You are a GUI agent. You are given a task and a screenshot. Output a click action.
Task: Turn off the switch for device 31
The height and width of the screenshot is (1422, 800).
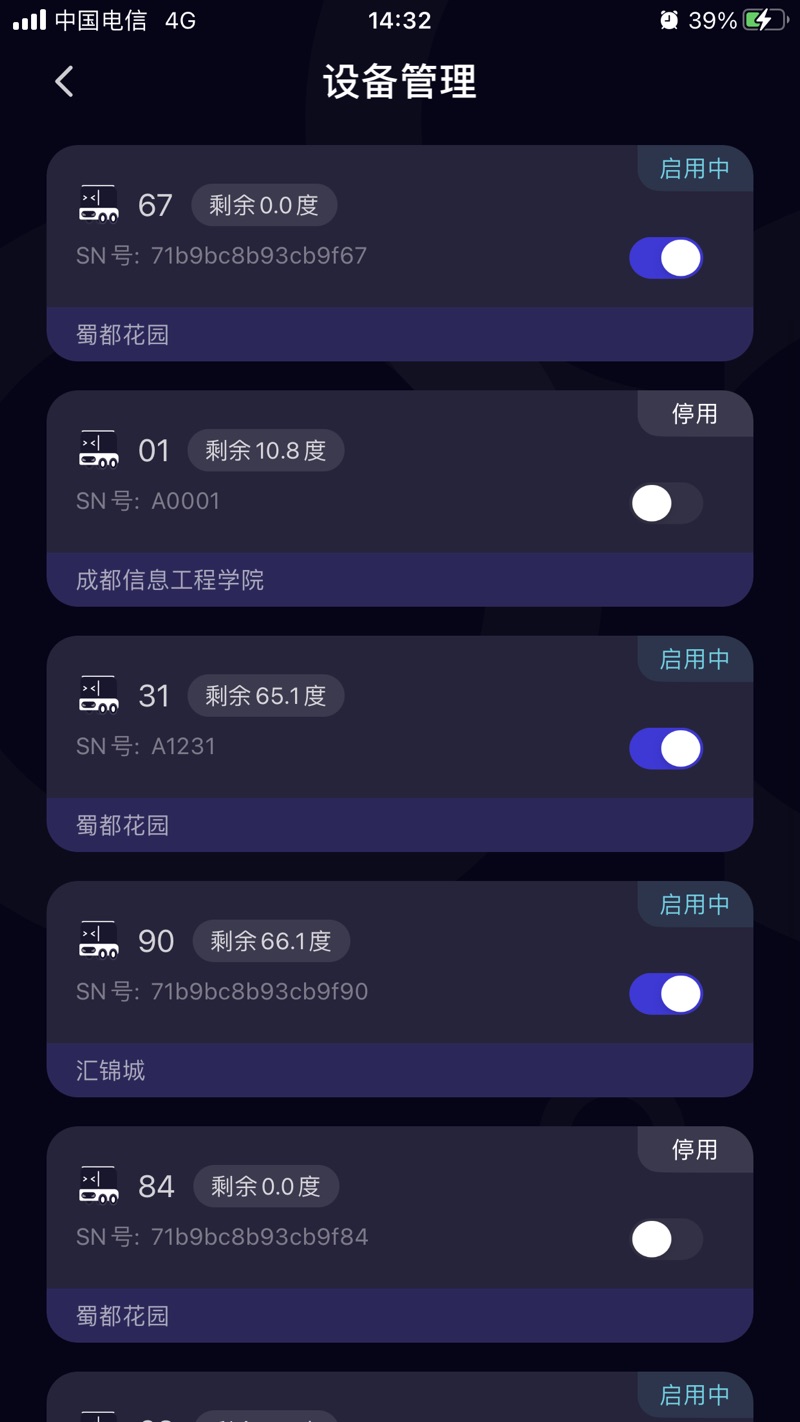(666, 748)
